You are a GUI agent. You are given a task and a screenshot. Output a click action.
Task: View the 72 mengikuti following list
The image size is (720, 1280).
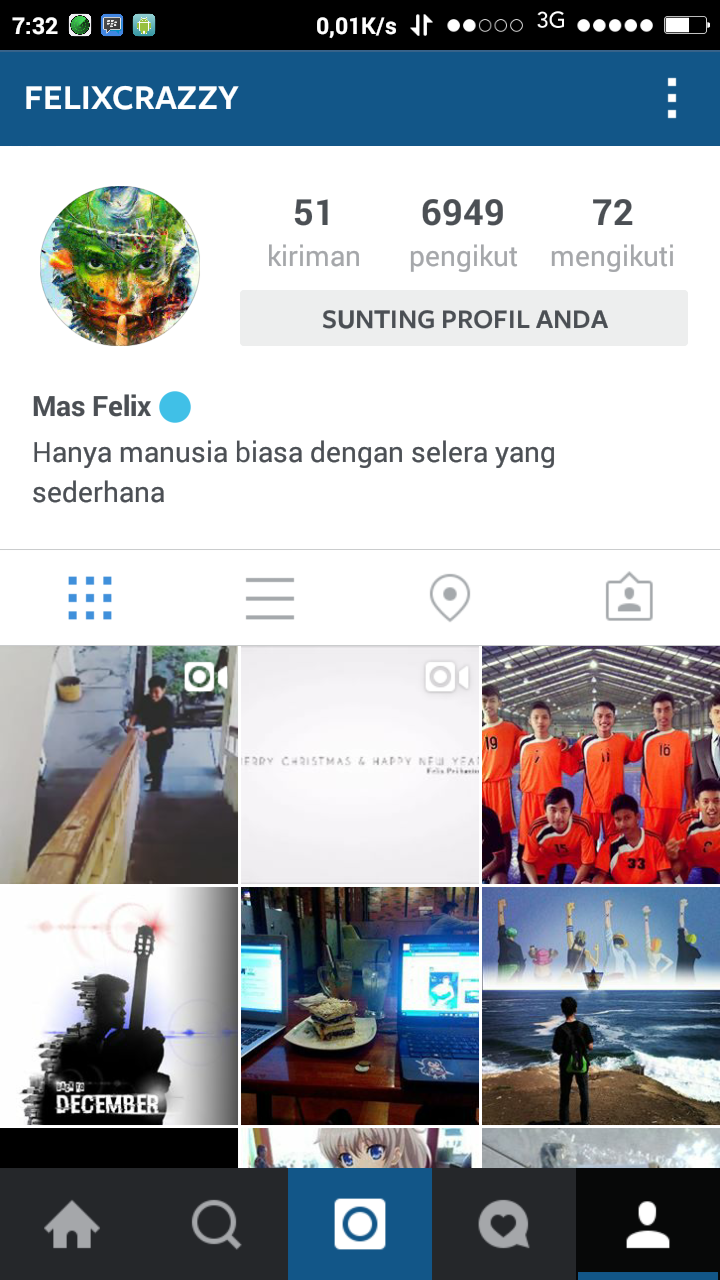pos(612,232)
